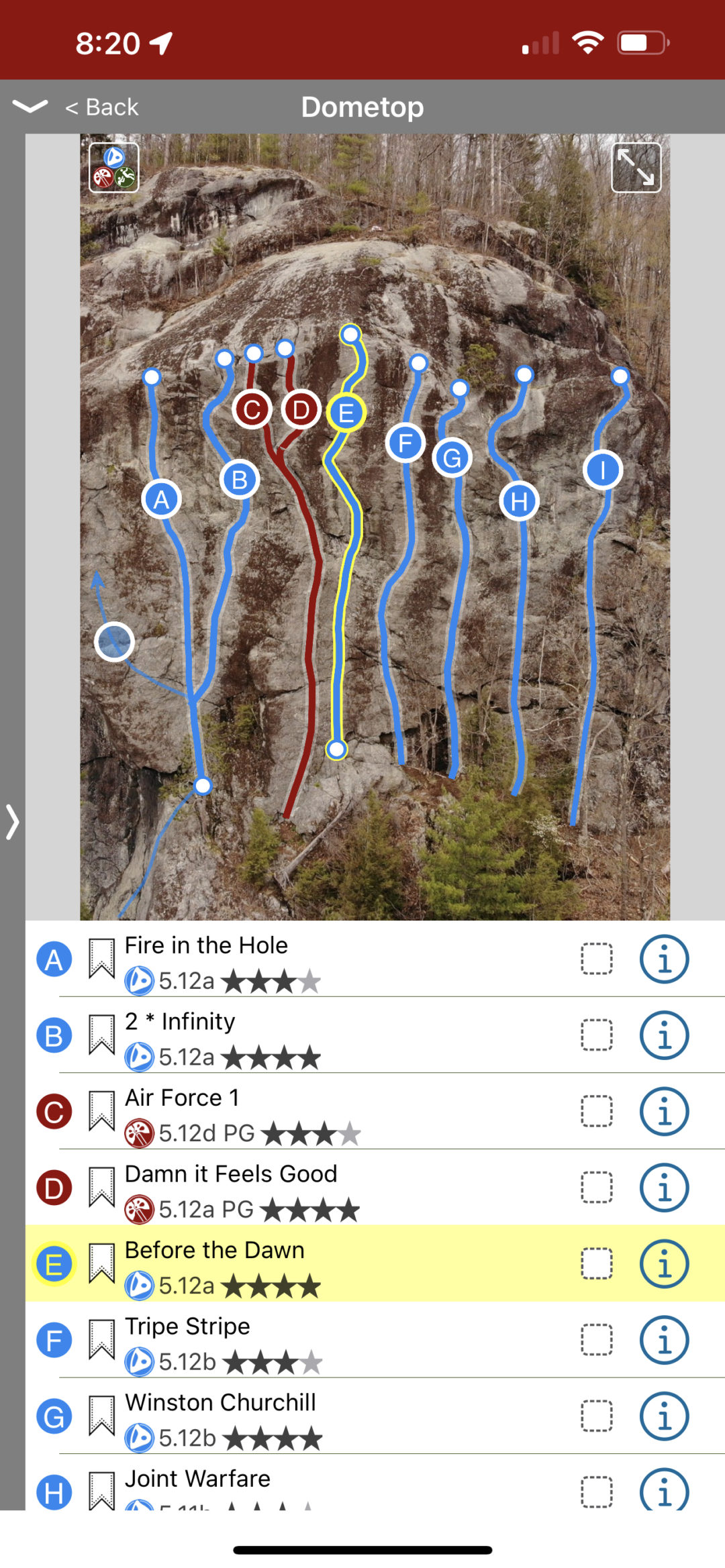Viewport: 725px width, 1568px height.
Task: Bookmark 2 * Infinity route
Action: [x=101, y=1034]
